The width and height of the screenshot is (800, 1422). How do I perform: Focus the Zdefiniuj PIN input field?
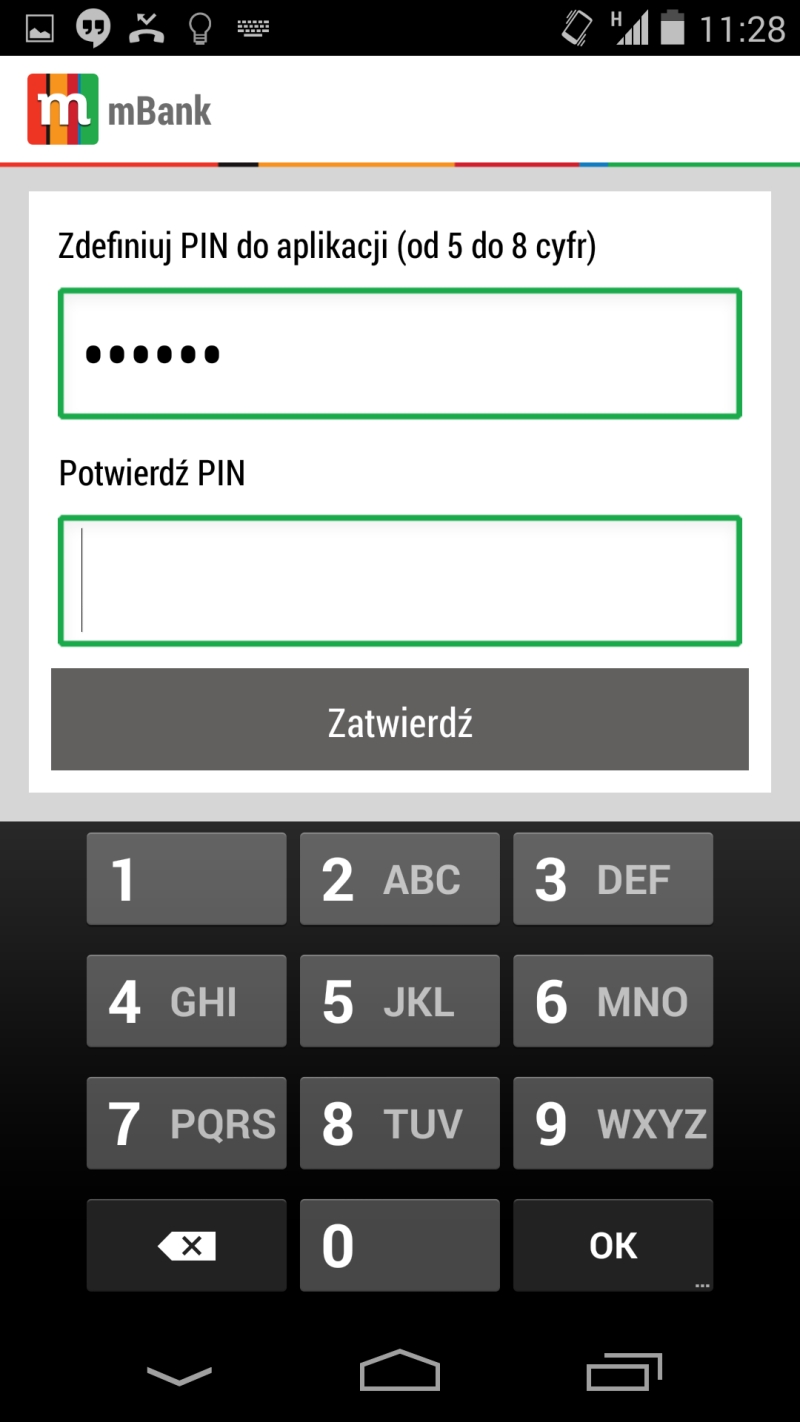coord(400,353)
